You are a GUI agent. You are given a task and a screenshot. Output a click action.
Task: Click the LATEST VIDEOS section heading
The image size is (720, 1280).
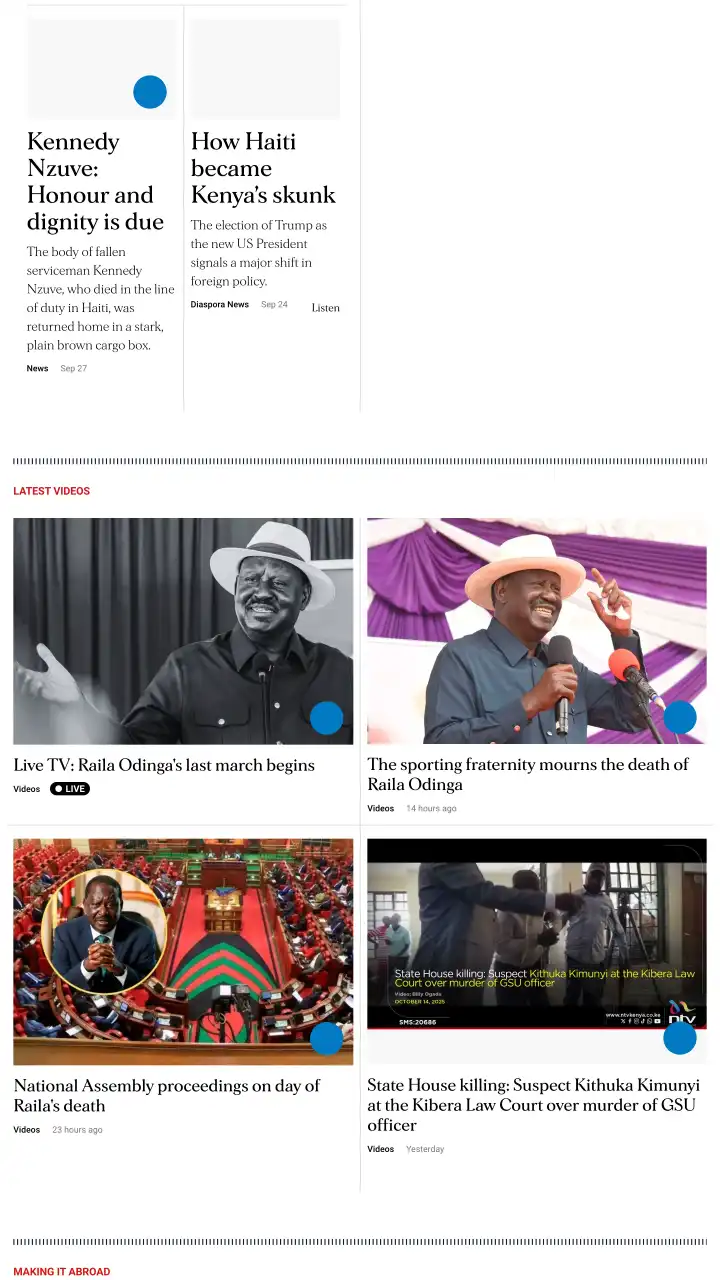click(51, 491)
